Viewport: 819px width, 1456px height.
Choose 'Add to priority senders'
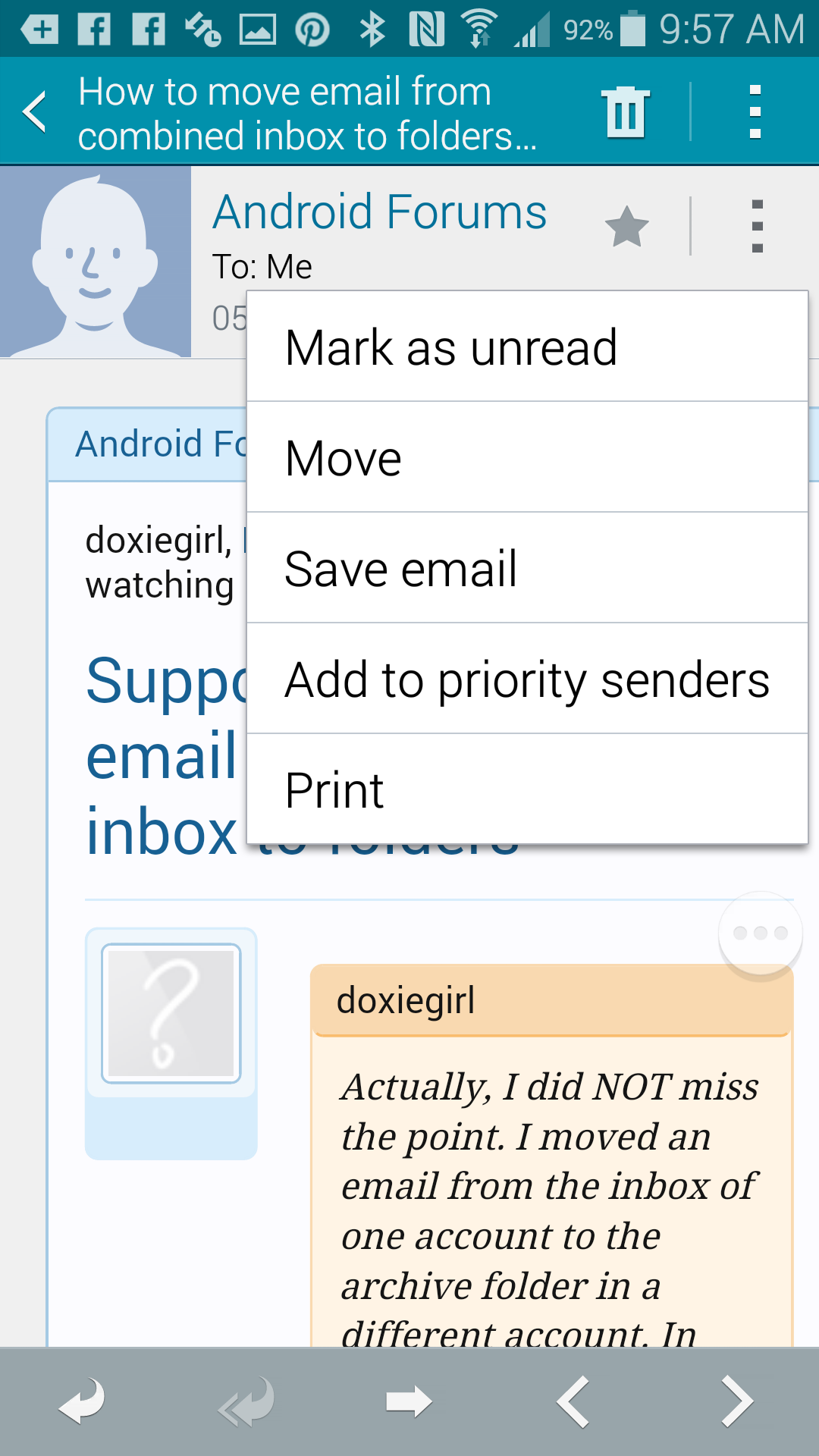click(526, 679)
